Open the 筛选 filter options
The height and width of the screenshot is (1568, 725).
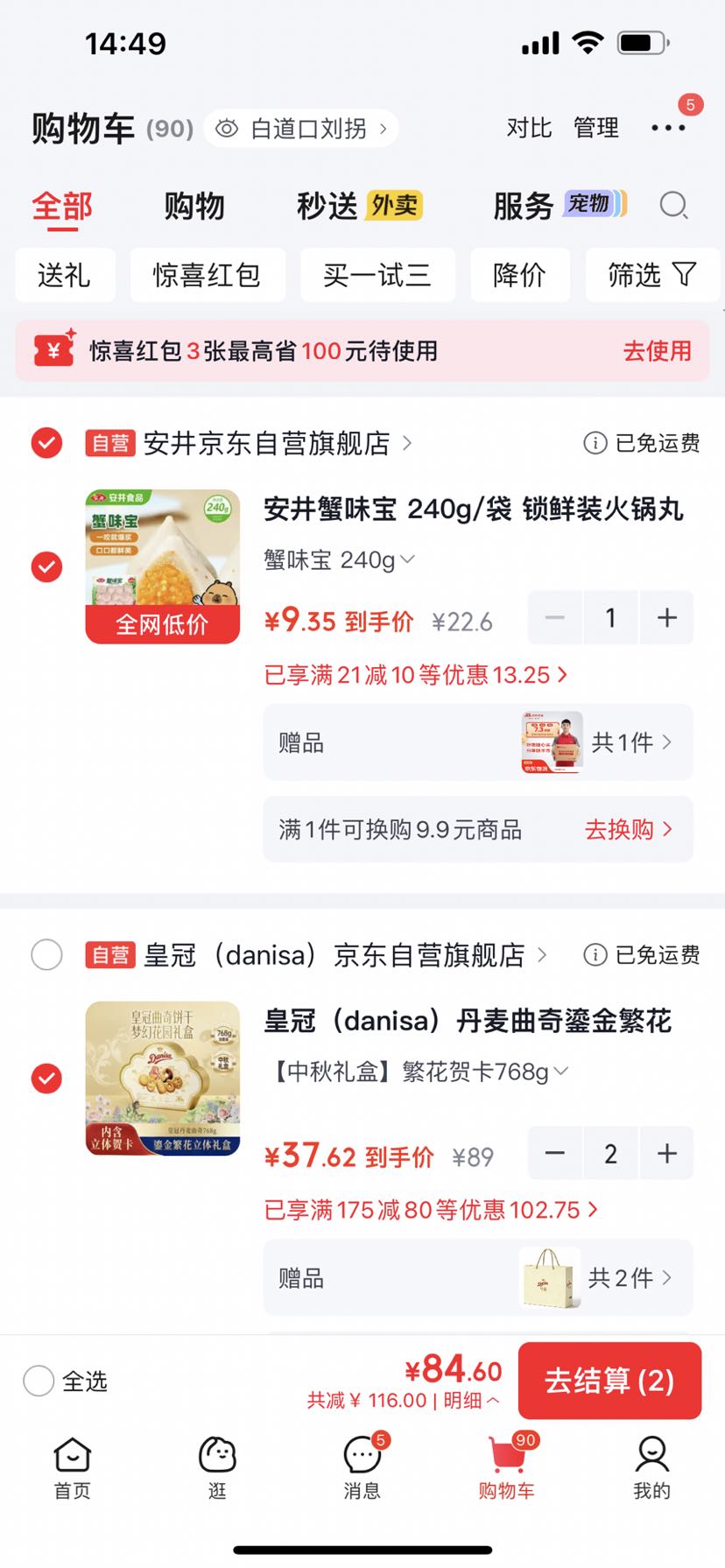pos(652,275)
